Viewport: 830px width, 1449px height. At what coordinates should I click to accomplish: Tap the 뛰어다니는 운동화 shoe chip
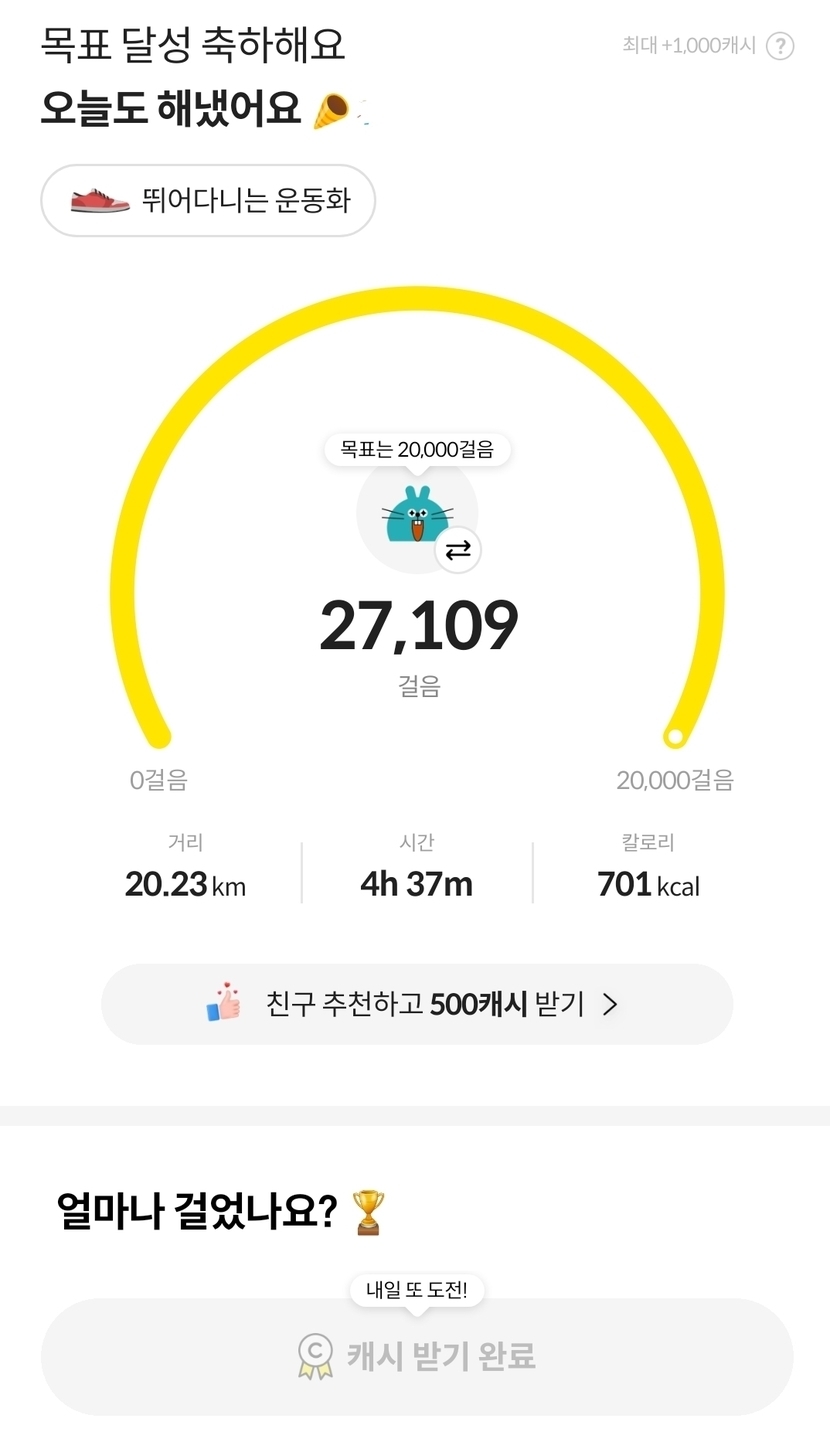tap(208, 200)
